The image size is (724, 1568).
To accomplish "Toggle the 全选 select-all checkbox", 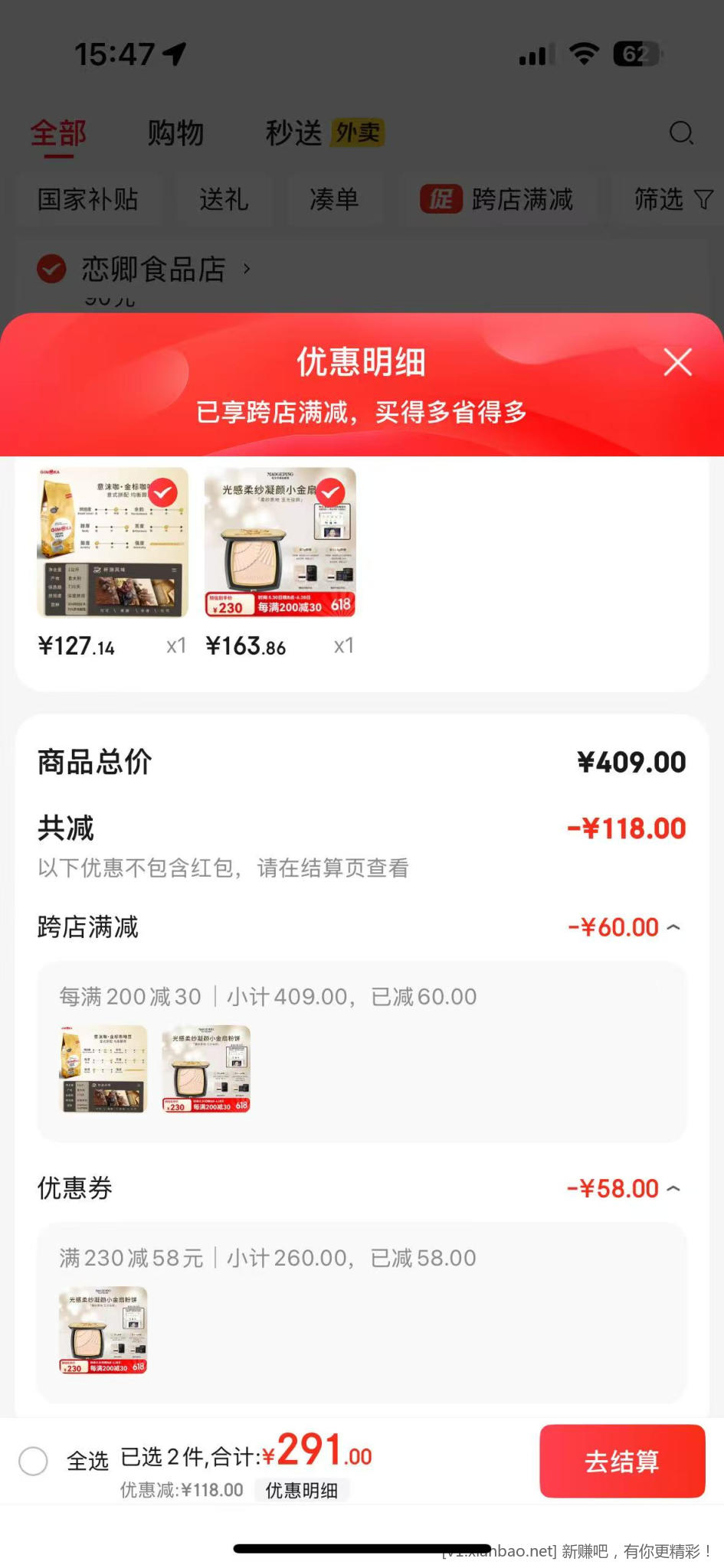I will (x=34, y=1461).
